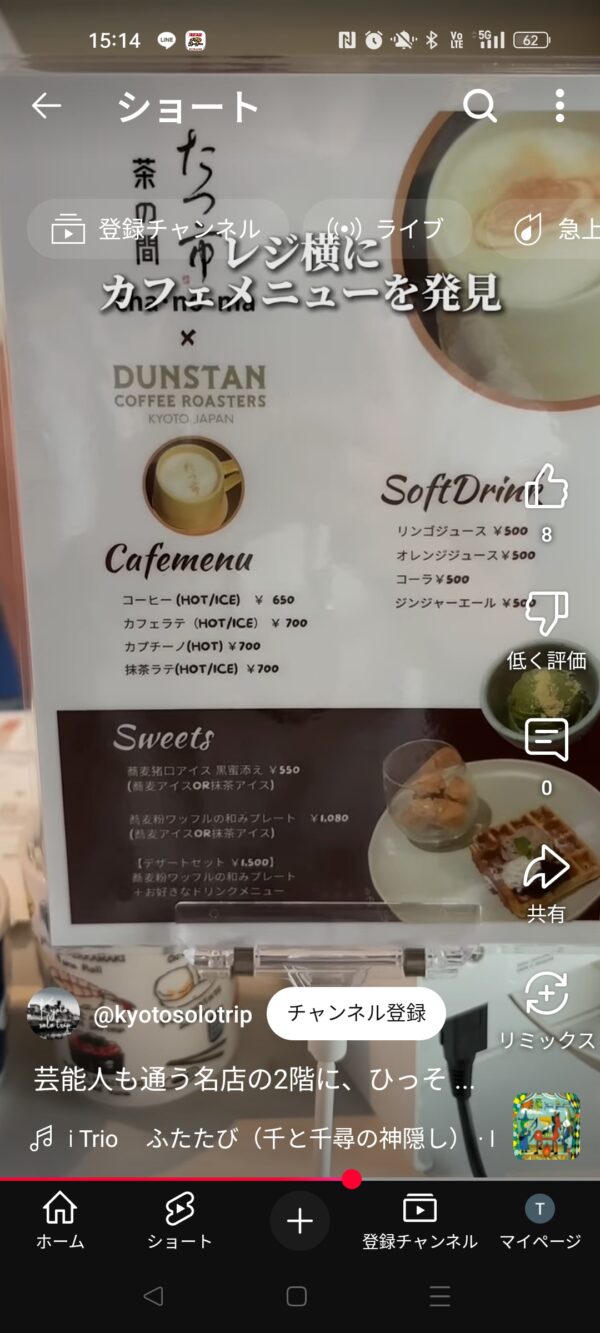Screen dimensions: 600x1333
Task: Open search in Shorts
Action: pos(480,106)
